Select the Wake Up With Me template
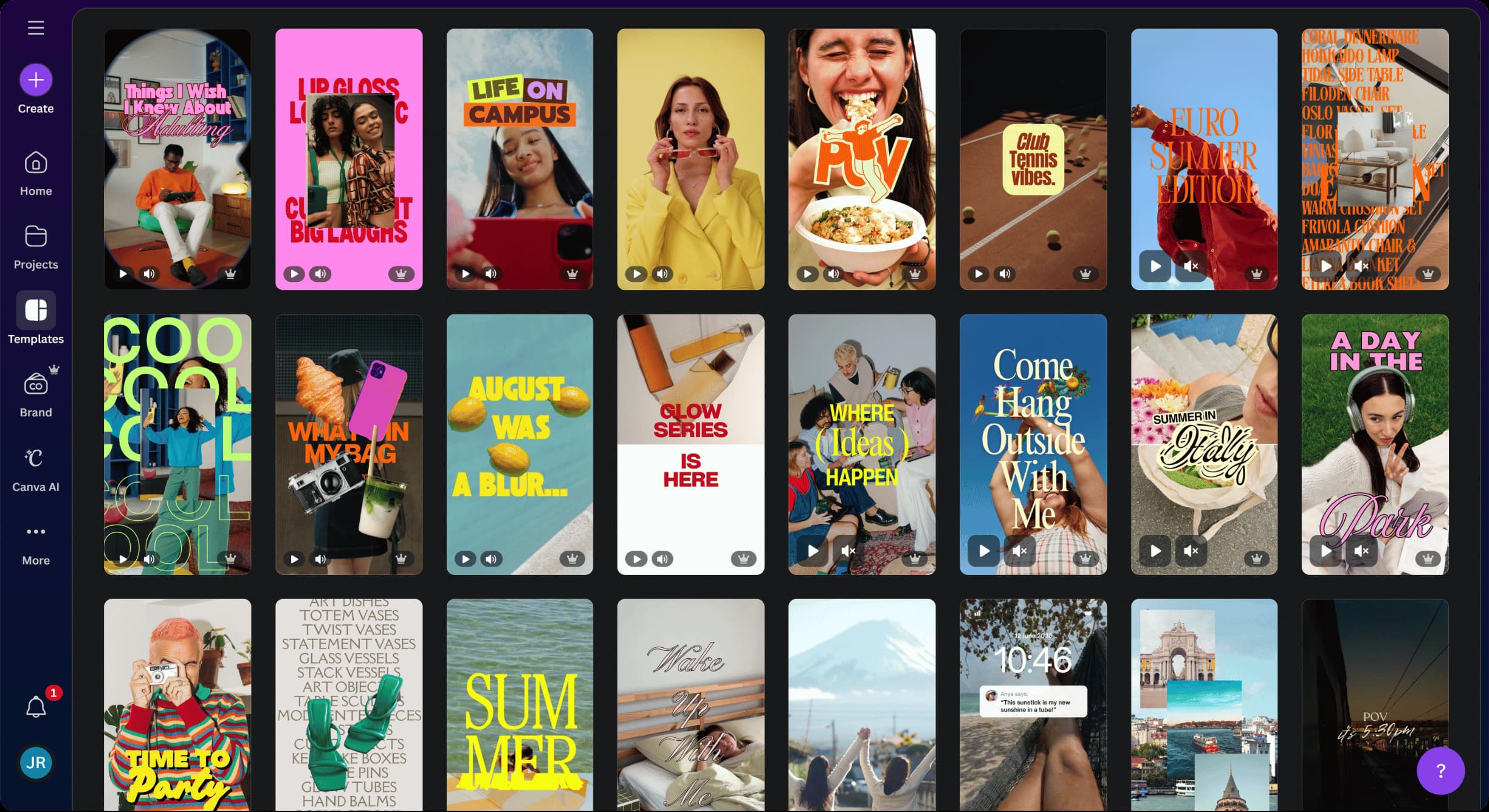 [690, 705]
